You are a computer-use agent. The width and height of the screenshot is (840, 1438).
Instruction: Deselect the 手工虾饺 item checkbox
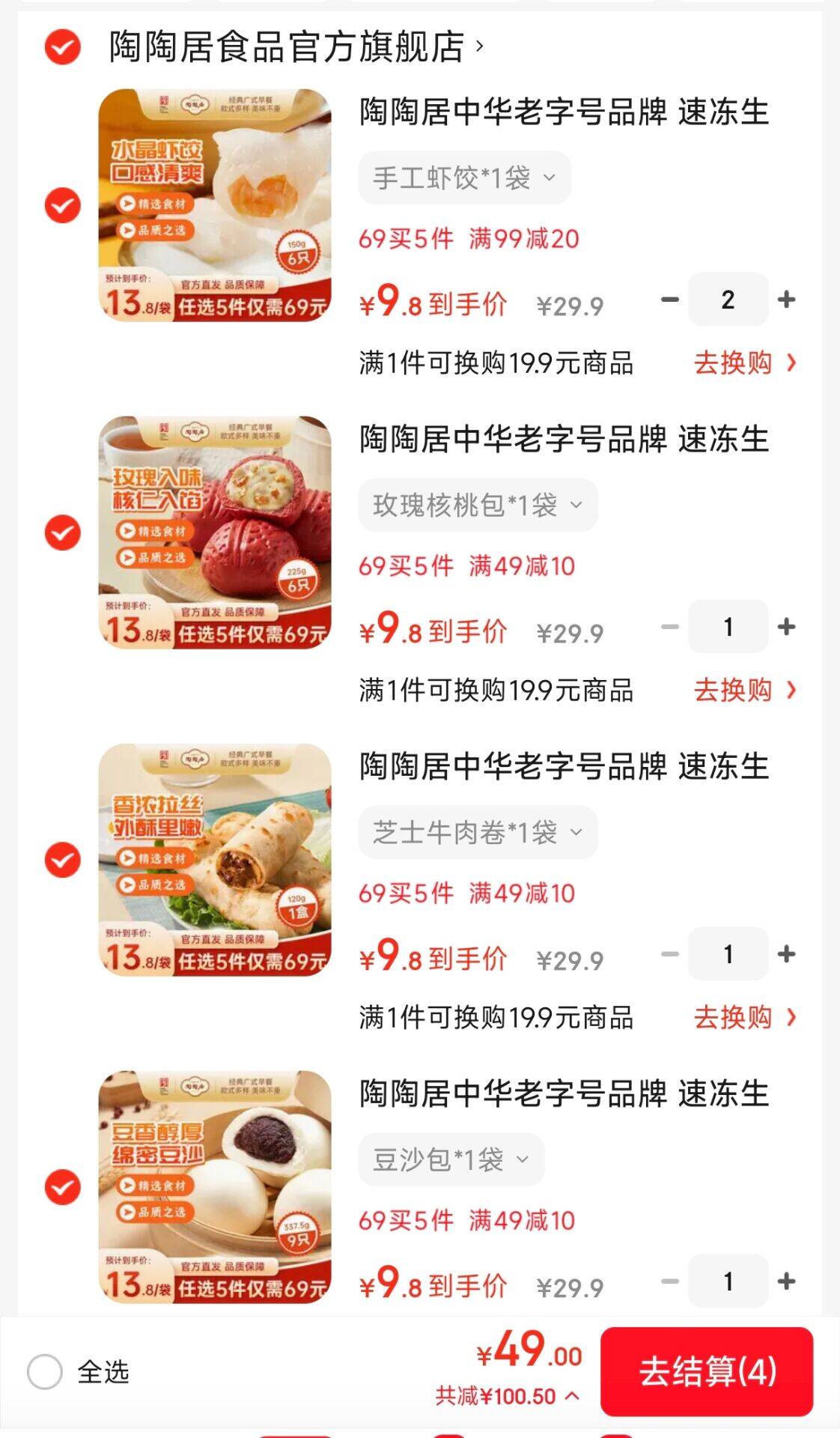(63, 205)
